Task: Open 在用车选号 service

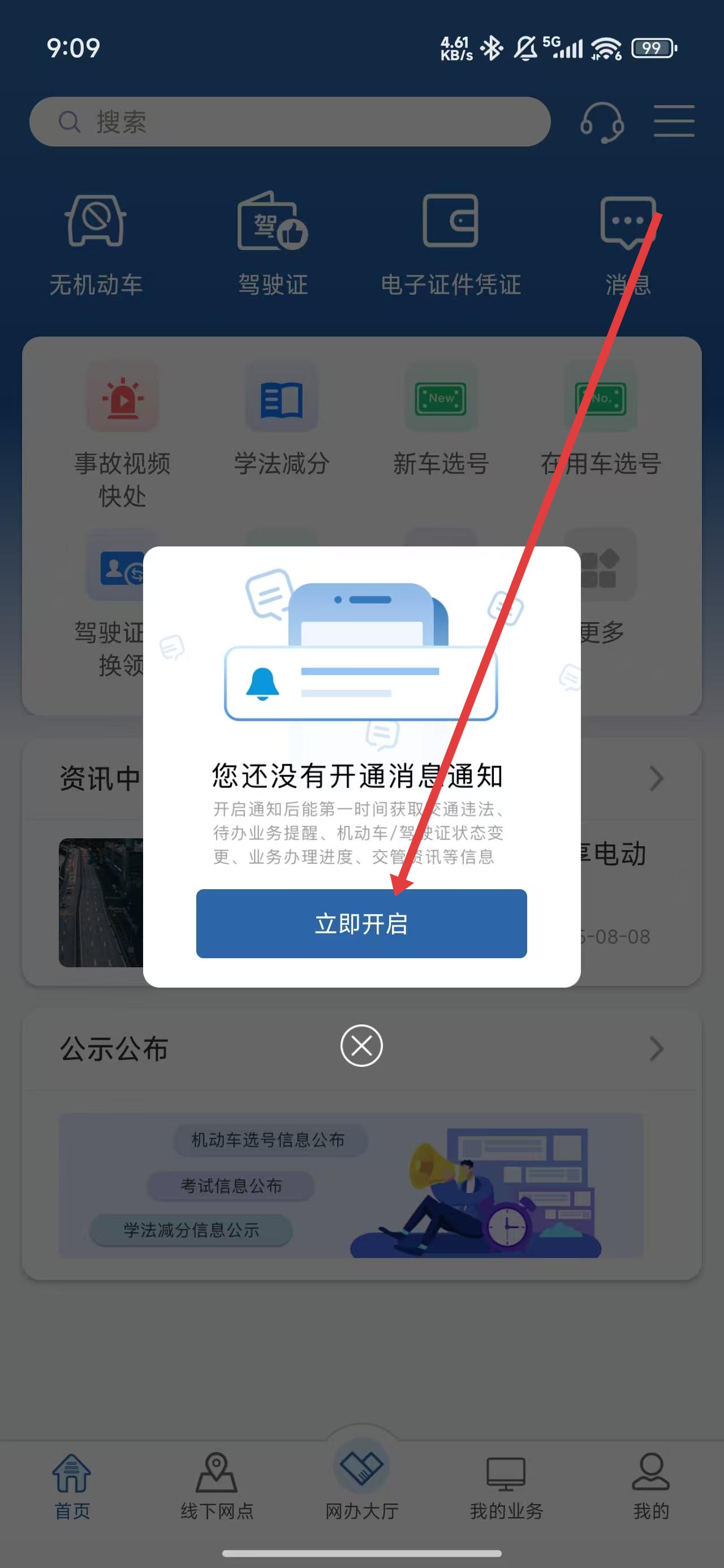Action: point(600,420)
